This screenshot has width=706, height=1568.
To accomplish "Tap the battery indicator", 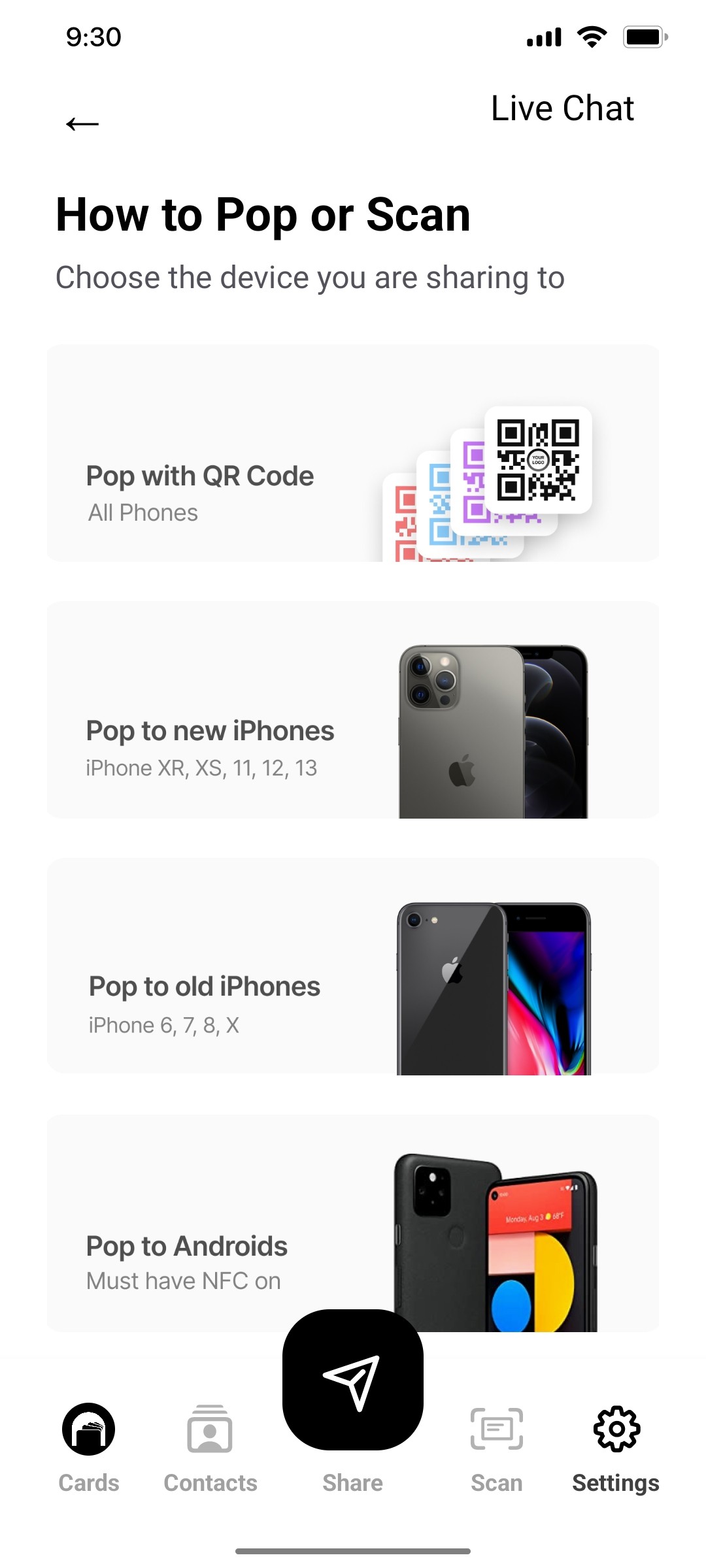I will tap(643, 37).
